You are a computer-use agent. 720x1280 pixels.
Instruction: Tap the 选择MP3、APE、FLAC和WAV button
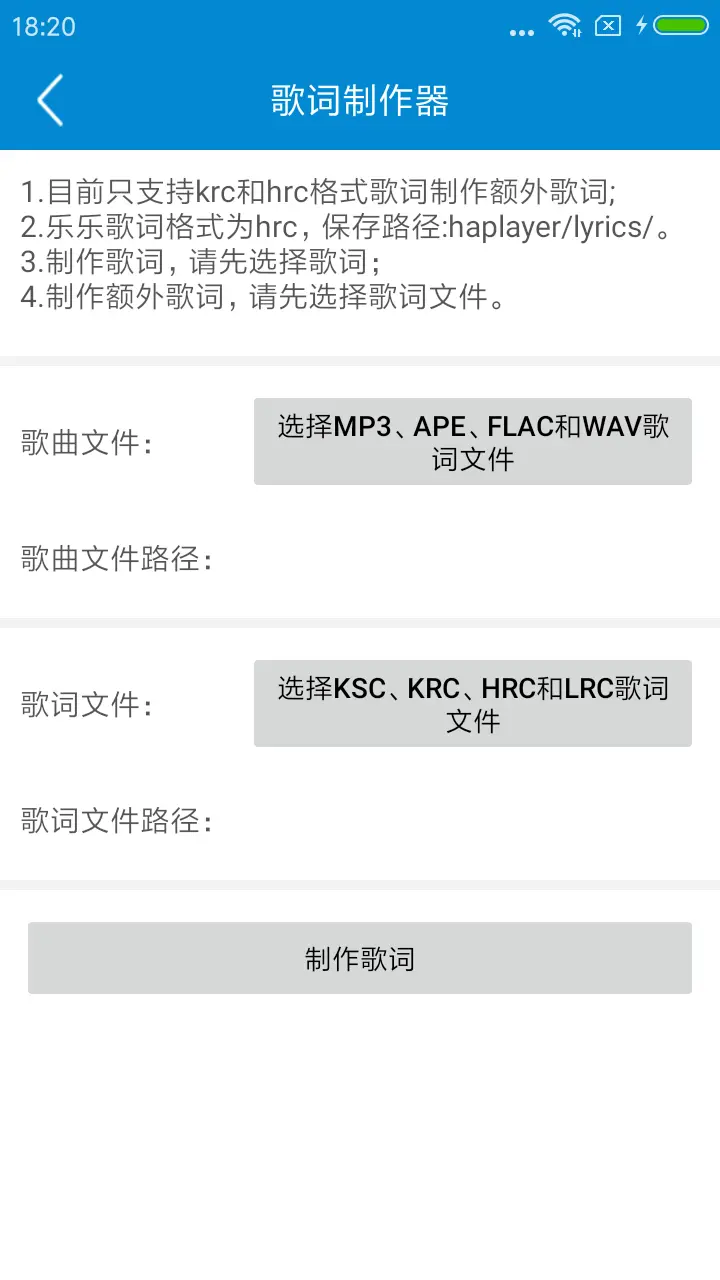pyautogui.click(x=472, y=442)
